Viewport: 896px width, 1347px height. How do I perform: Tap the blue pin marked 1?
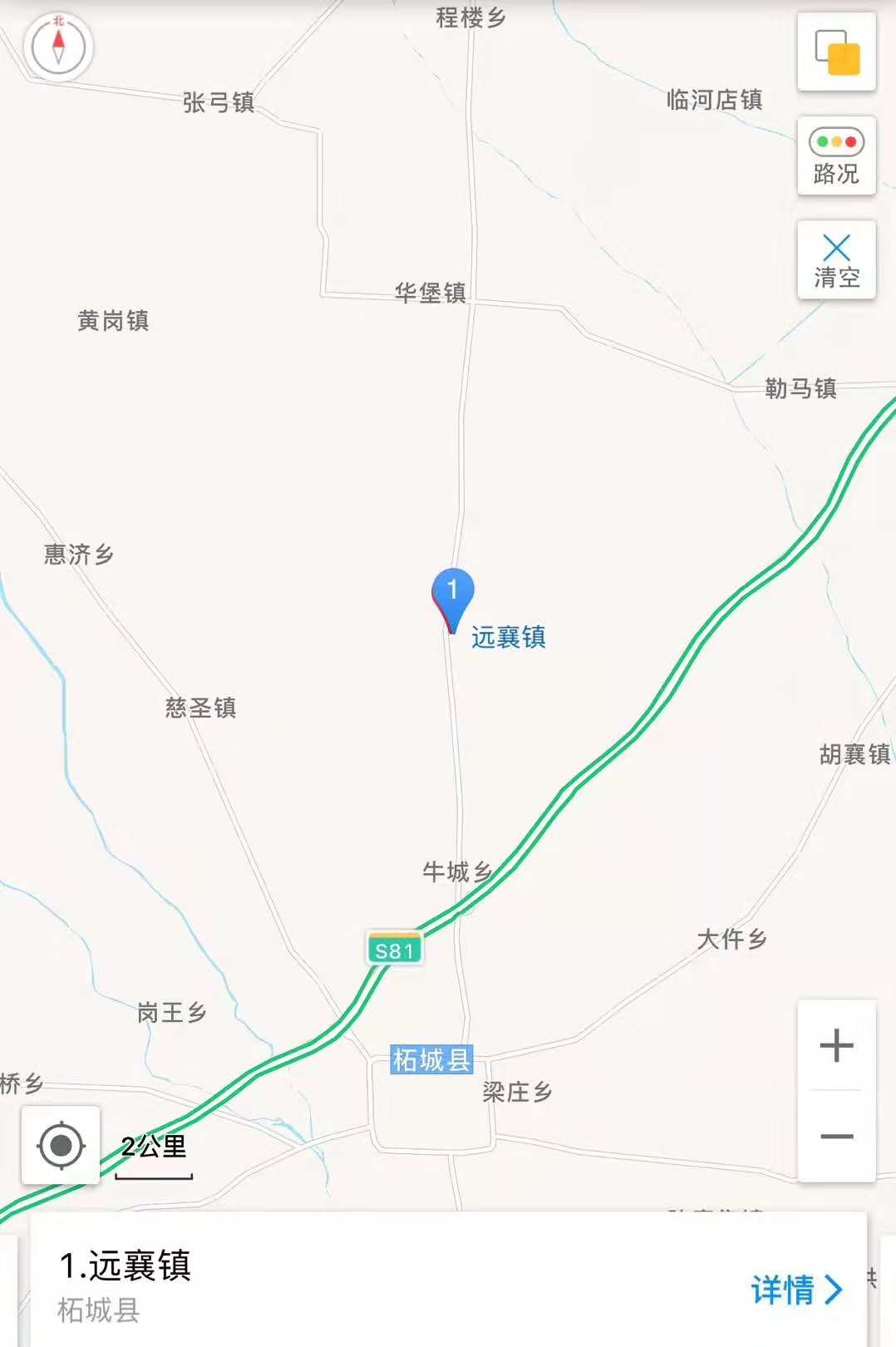point(452,595)
